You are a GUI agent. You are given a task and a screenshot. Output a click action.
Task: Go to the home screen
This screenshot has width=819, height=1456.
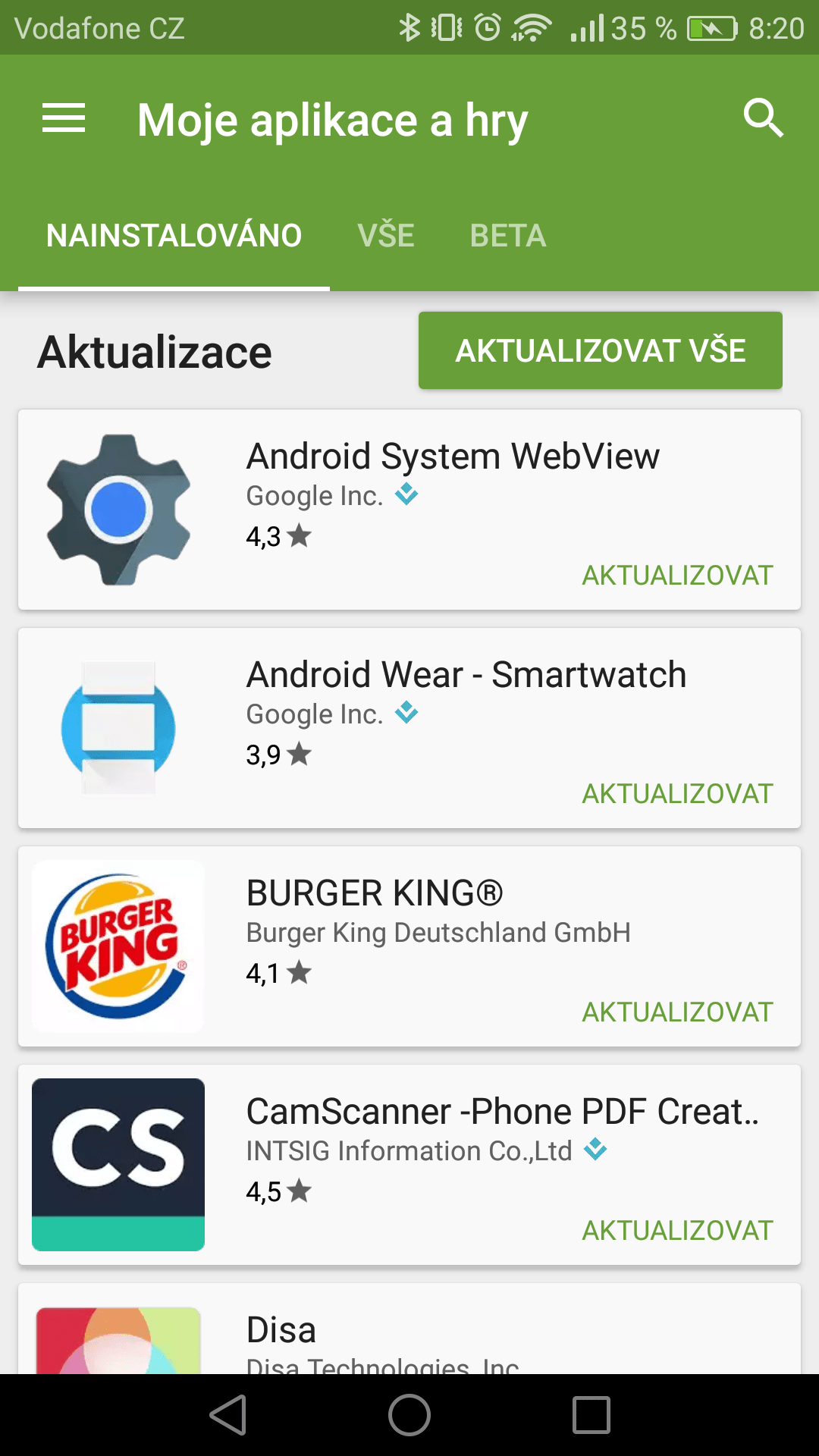point(409,1415)
